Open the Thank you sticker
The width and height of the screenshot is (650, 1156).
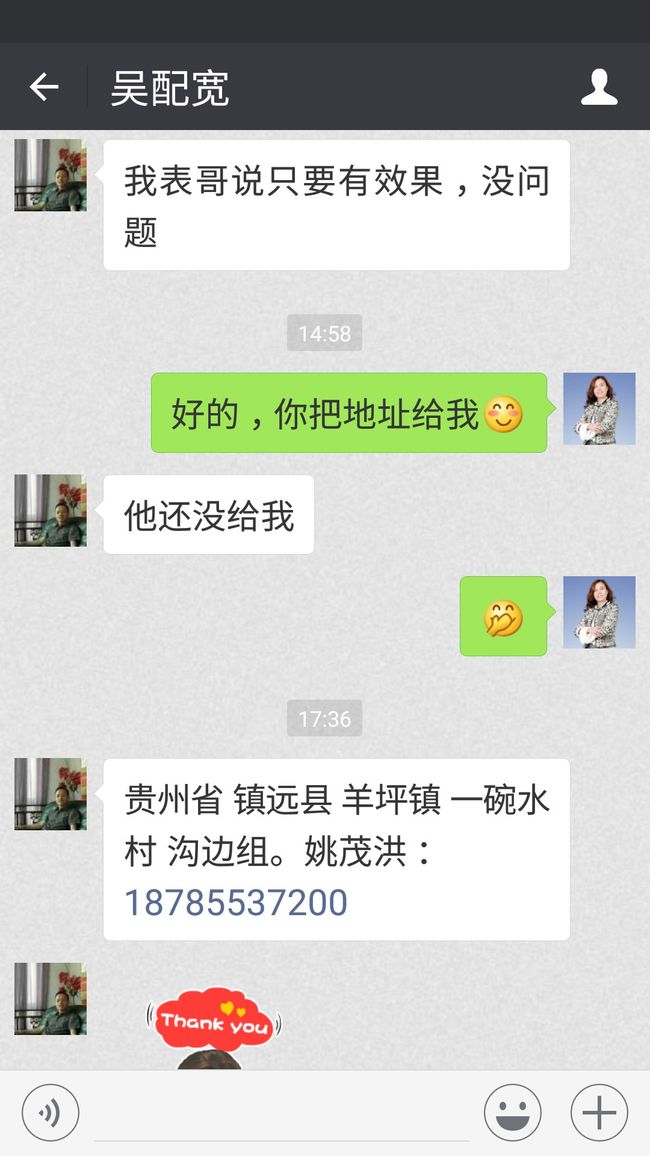click(x=213, y=1028)
